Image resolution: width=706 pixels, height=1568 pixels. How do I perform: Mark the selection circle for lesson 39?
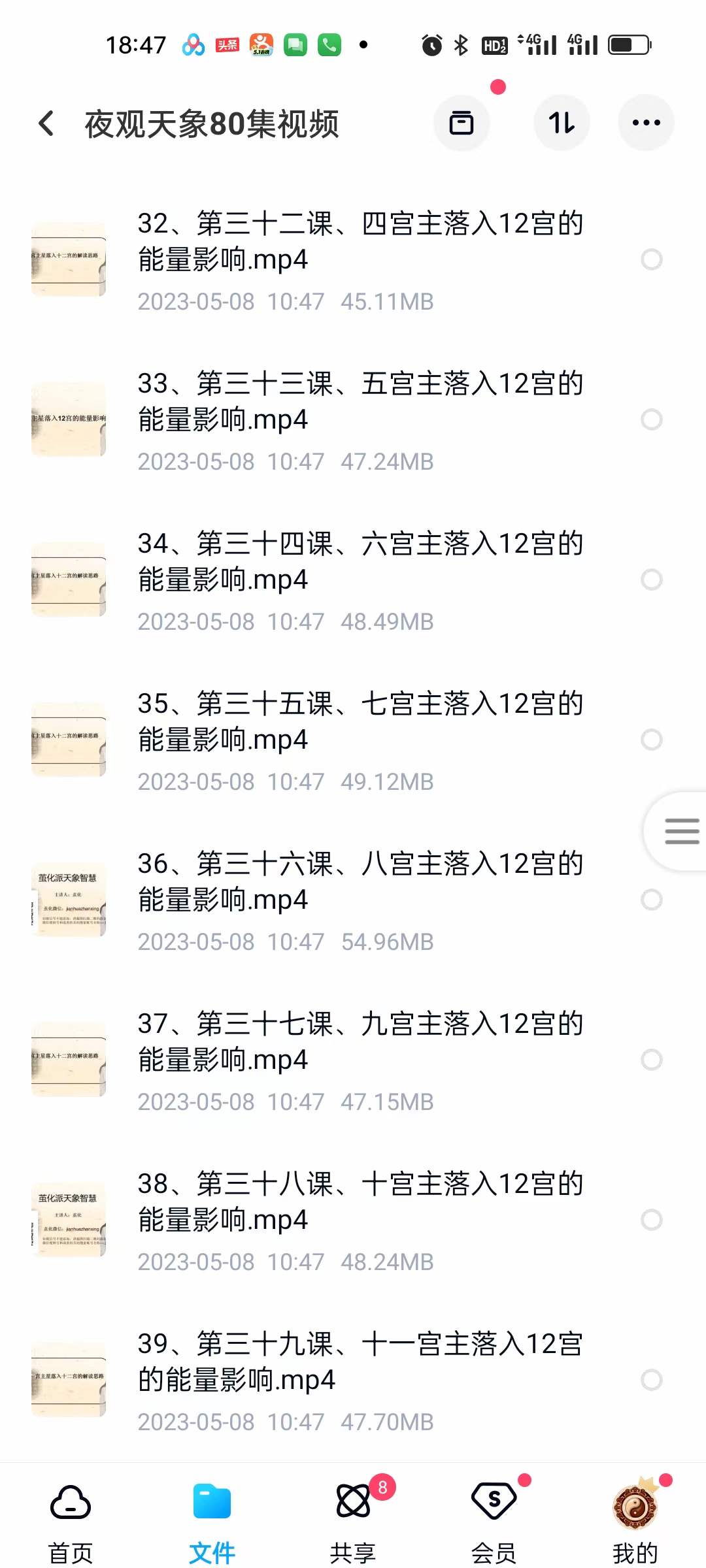point(652,1380)
